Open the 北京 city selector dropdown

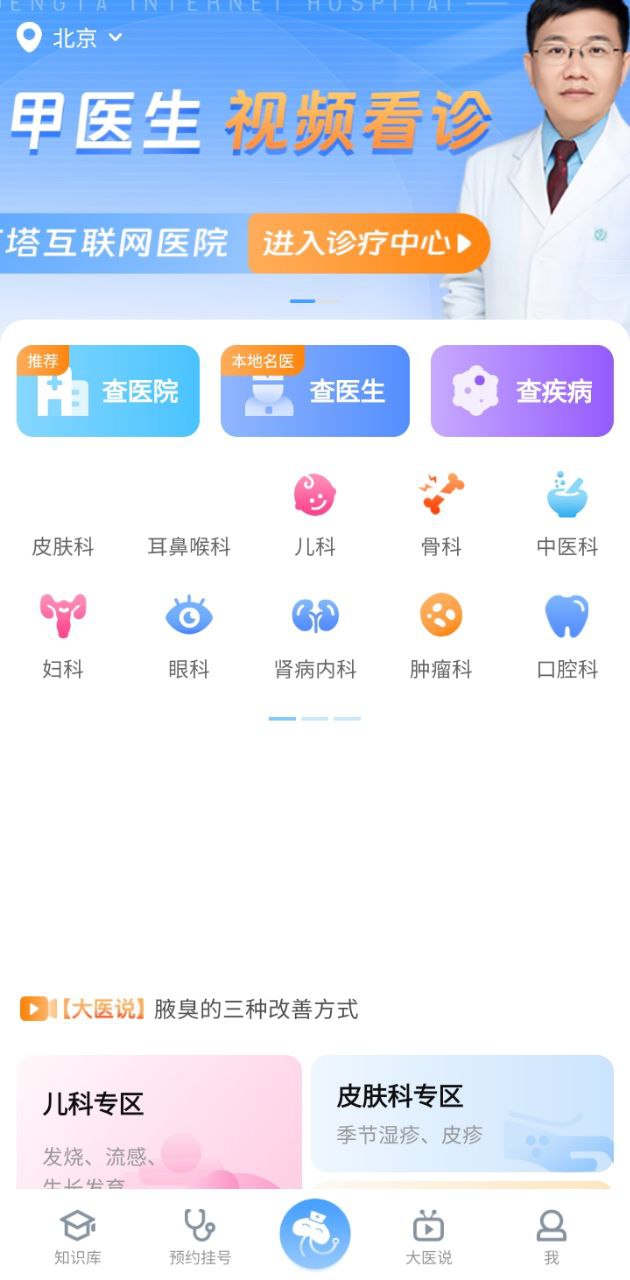click(x=72, y=39)
